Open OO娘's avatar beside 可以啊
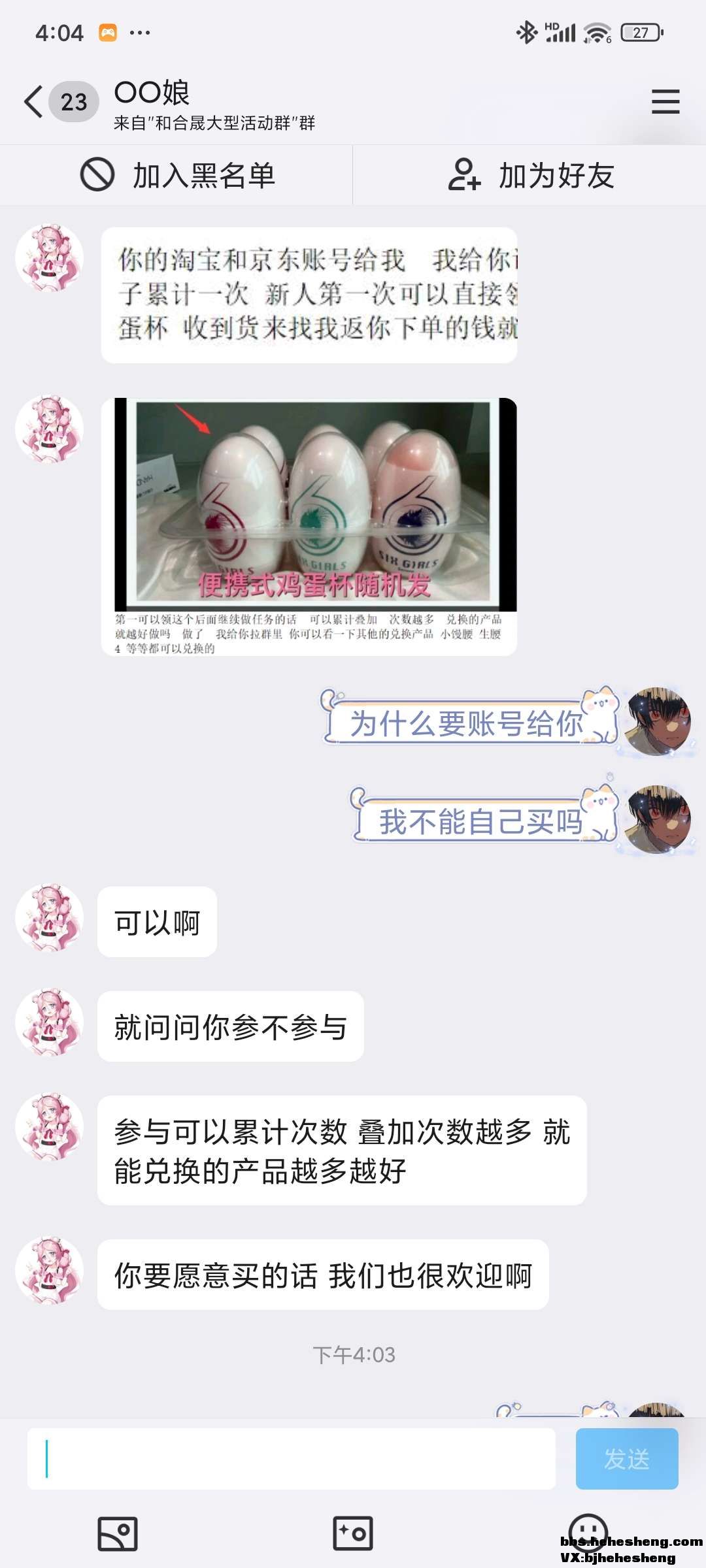Viewport: 706px width, 1568px height. point(50,917)
